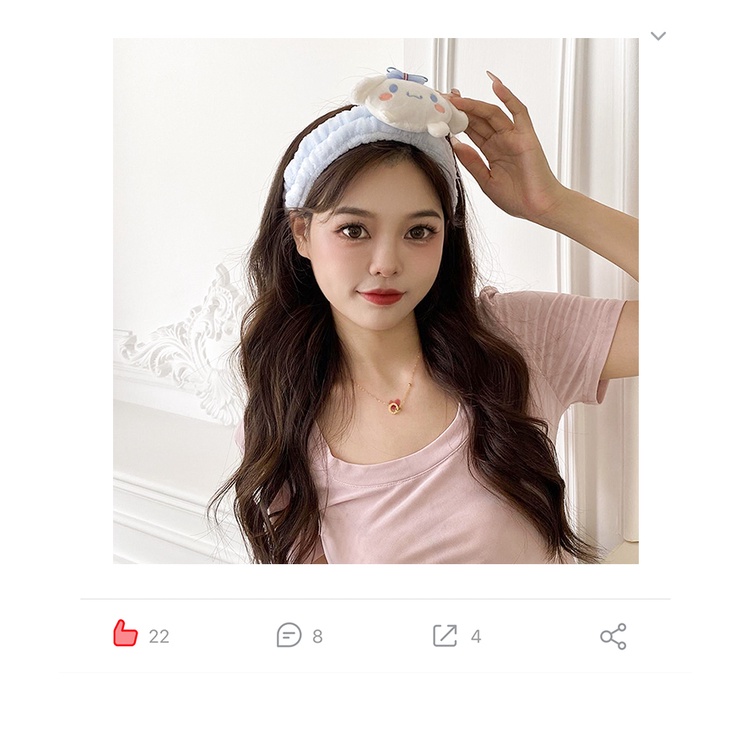Share this post via share icon
Image resolution: width=750 pixels, height=750 pixels.
coord(613,636)
